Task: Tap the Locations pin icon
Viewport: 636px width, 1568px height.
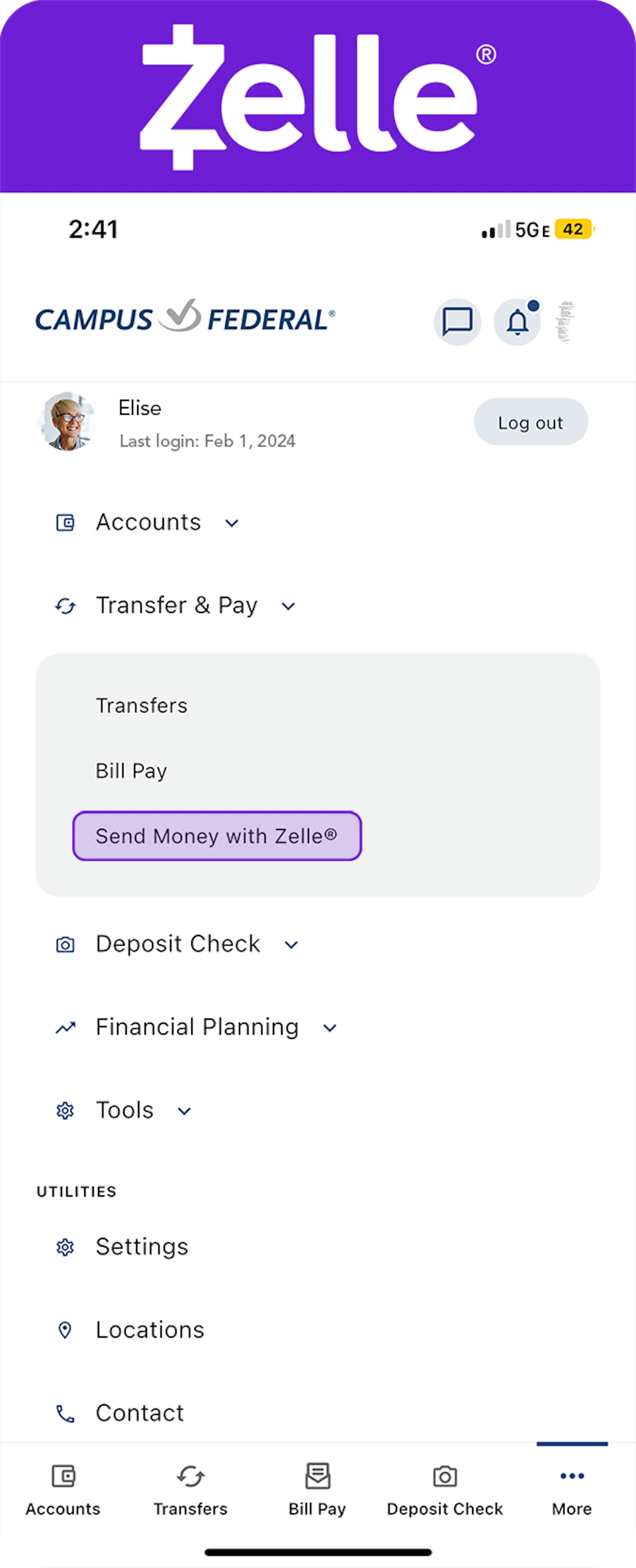Action: point(65,1331)
